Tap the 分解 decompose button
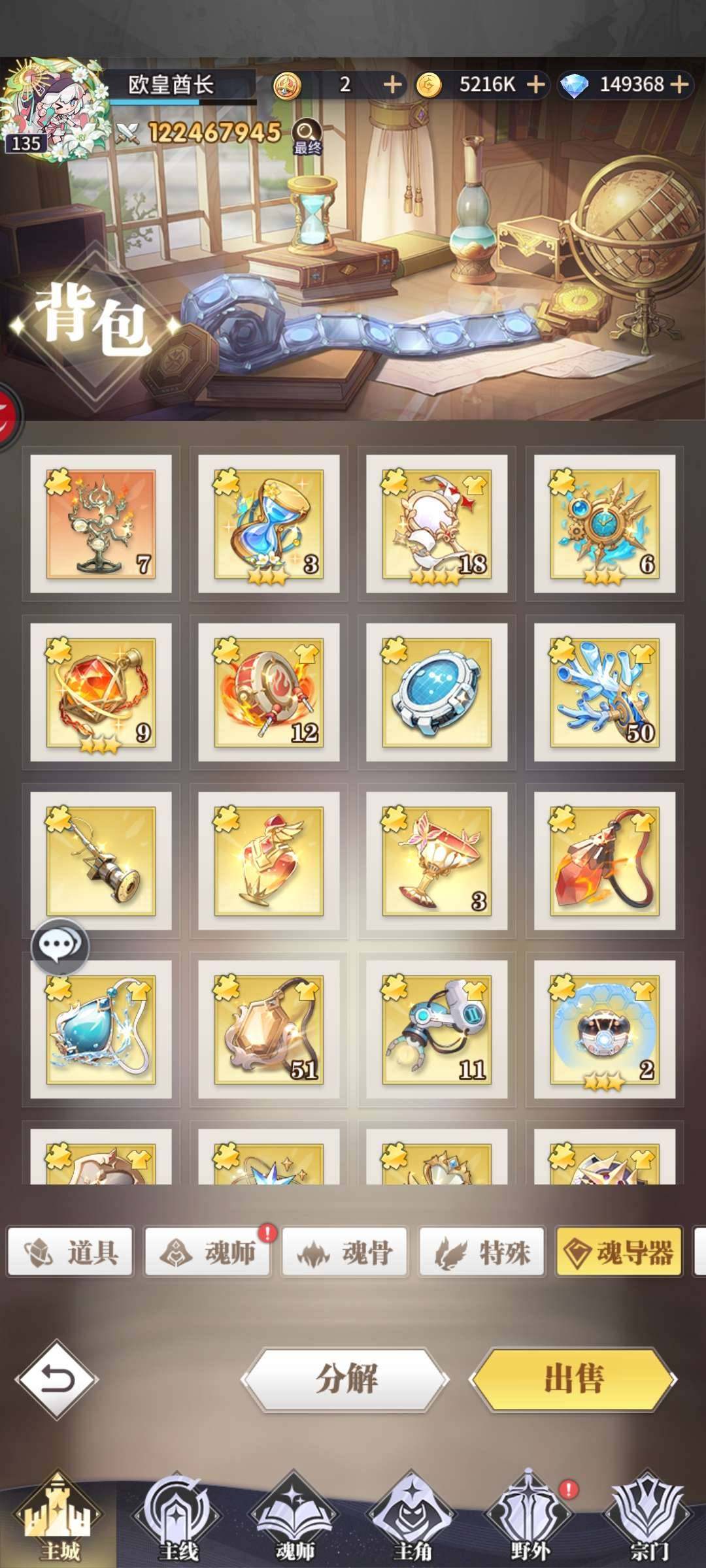 [346, 1379]
